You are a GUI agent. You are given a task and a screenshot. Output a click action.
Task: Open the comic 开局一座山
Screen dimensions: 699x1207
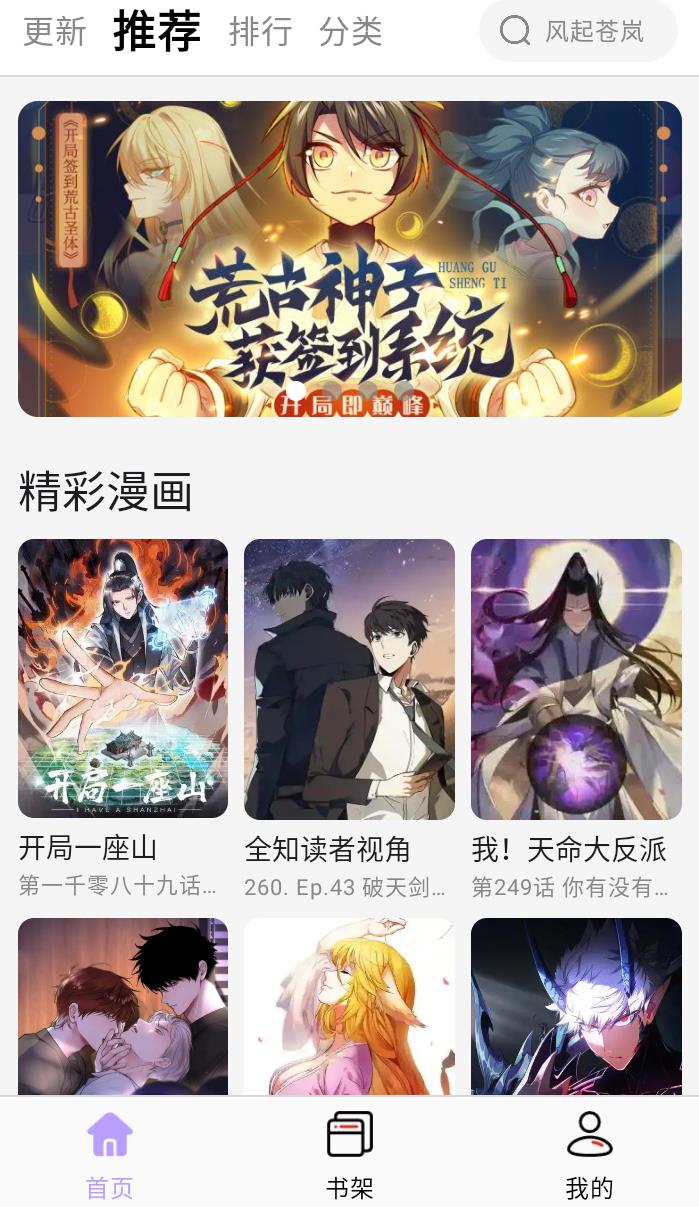coord(123,679)
